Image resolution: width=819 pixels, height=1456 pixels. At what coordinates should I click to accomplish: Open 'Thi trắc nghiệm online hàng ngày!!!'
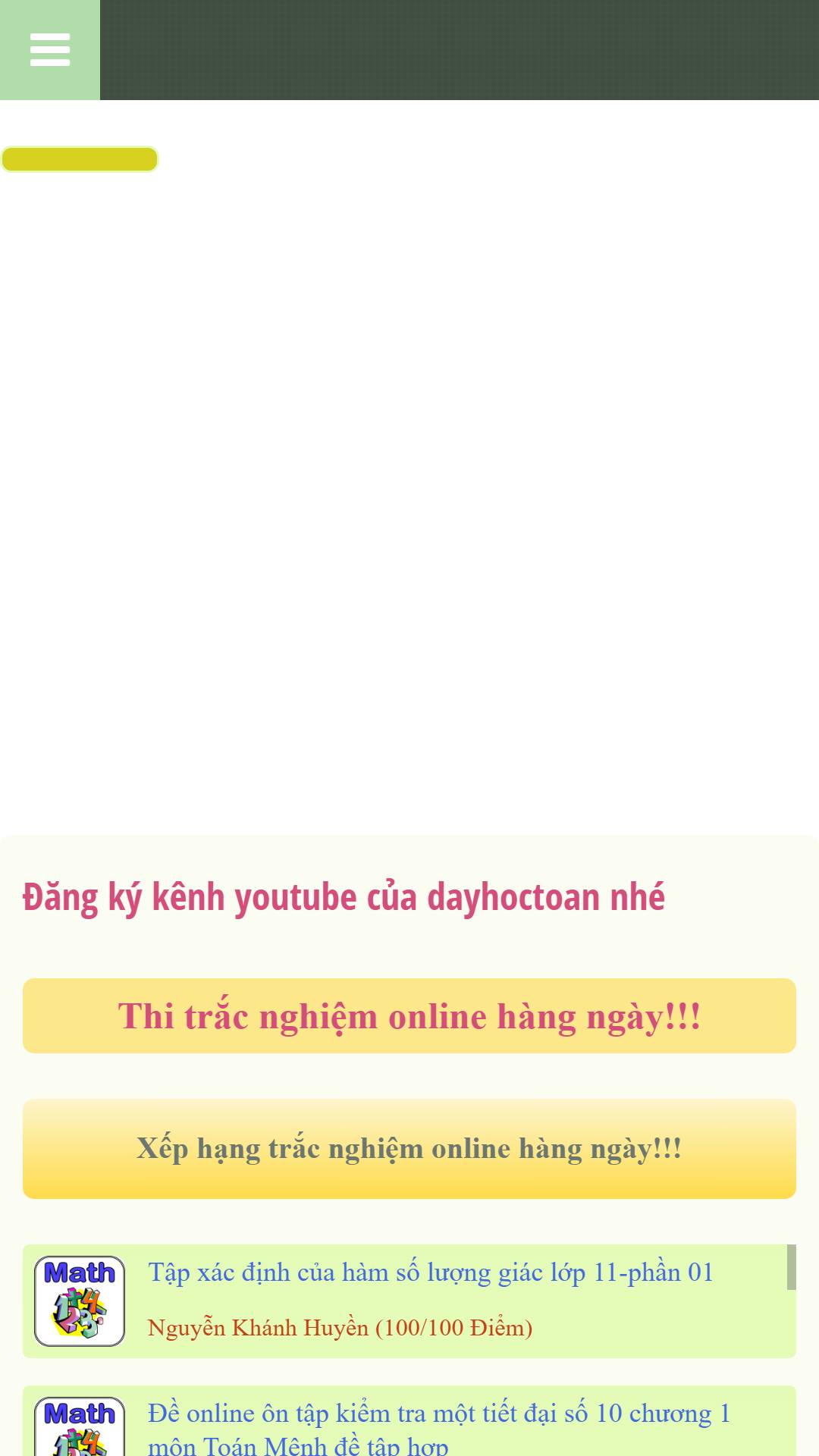click(x=409, y=1016)
